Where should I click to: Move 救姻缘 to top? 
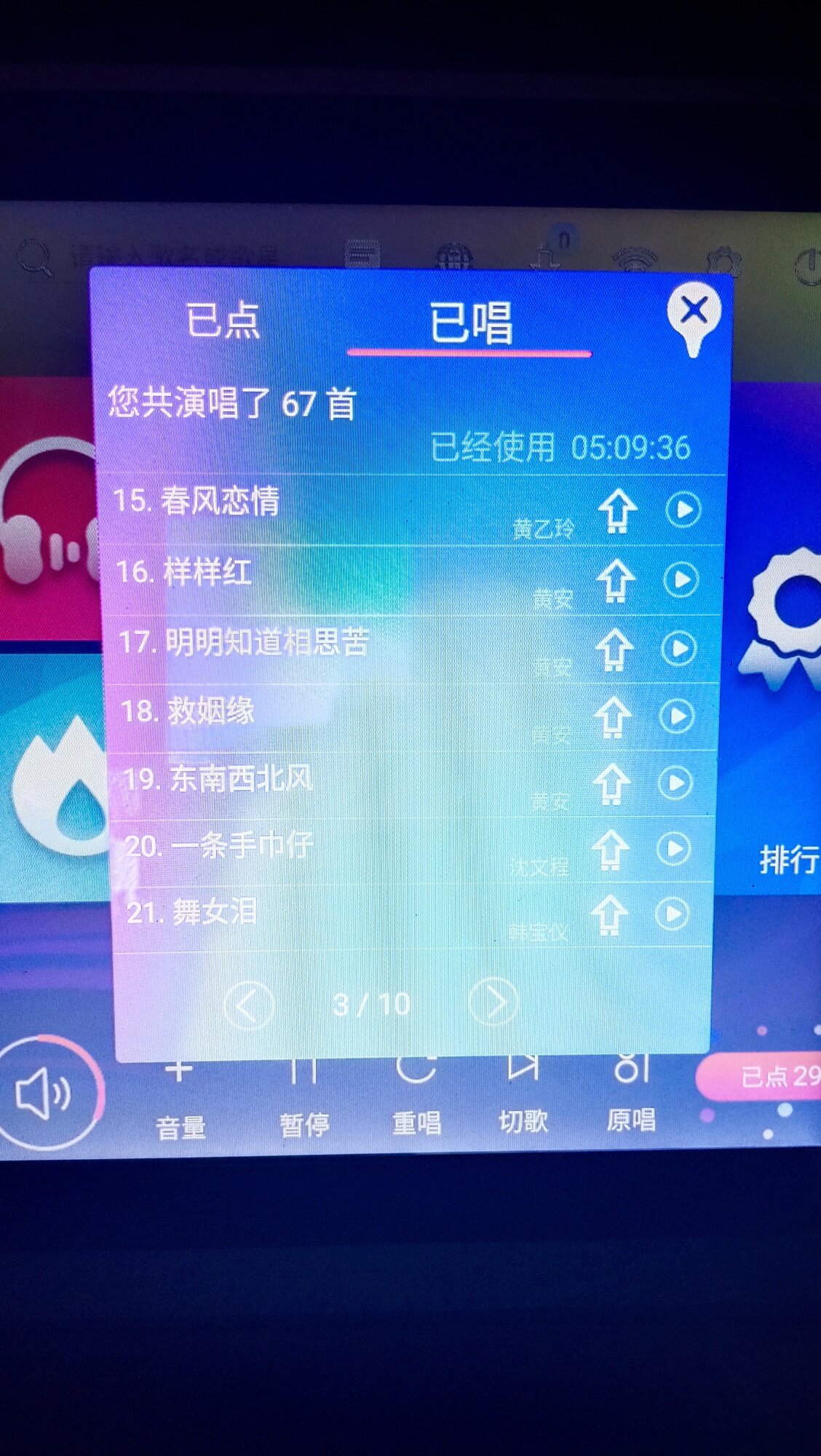pyautogui.click(x=613, y=716)
